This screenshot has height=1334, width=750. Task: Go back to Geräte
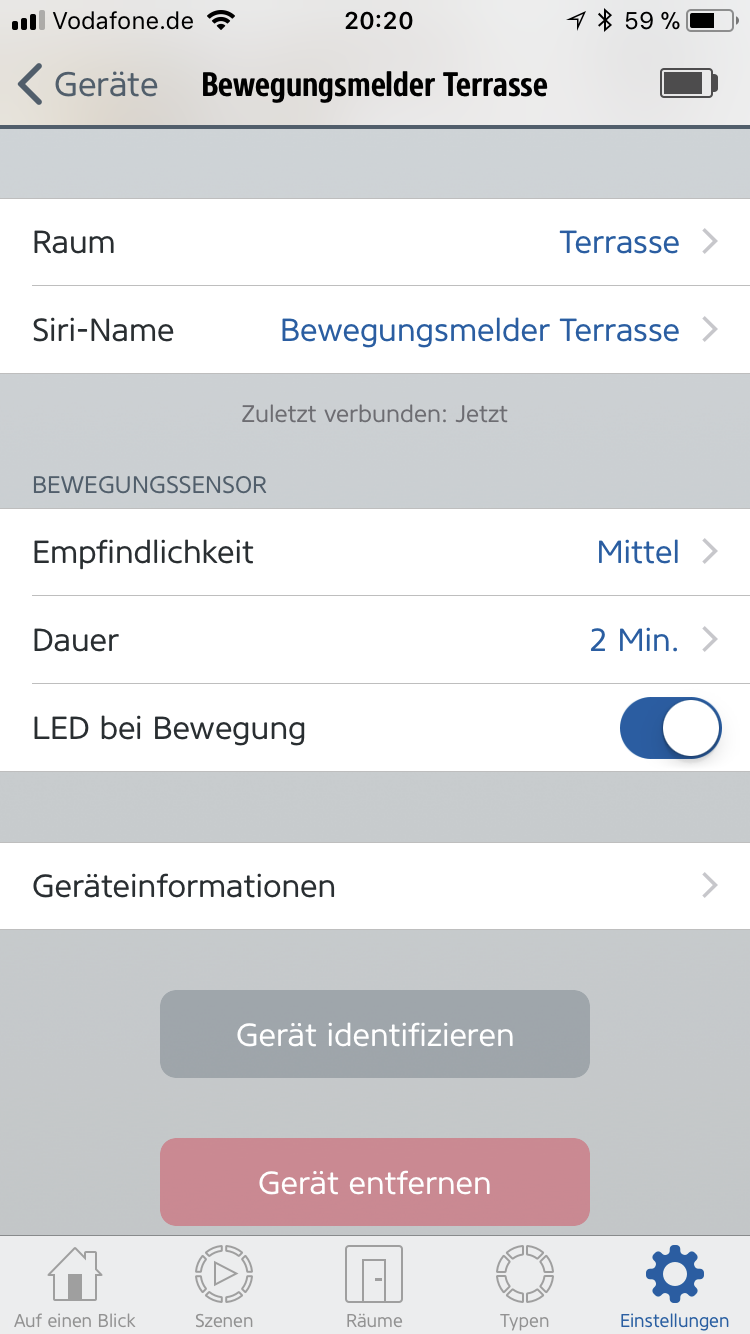88,85
